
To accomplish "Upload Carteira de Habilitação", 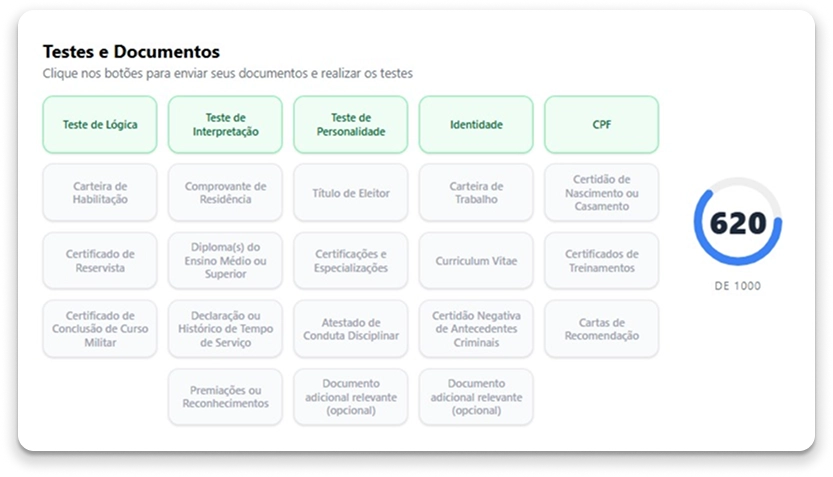I will [x=100, y=192].
